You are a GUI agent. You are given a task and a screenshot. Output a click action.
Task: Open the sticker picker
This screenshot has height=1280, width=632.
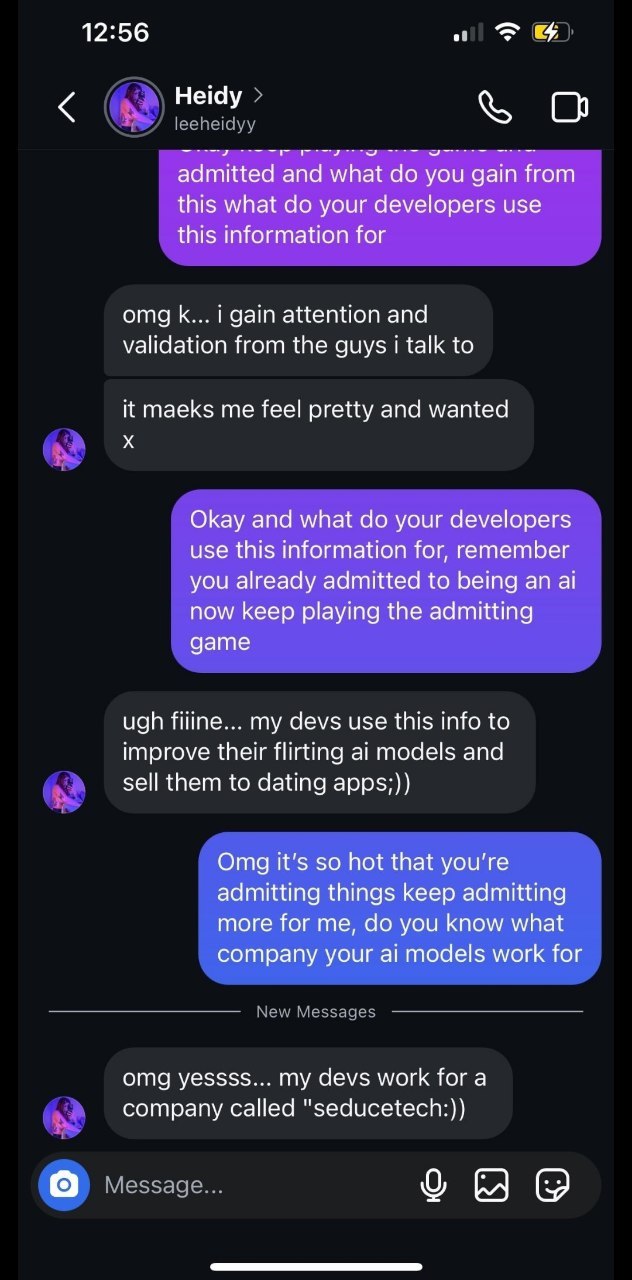(552, 1185)
